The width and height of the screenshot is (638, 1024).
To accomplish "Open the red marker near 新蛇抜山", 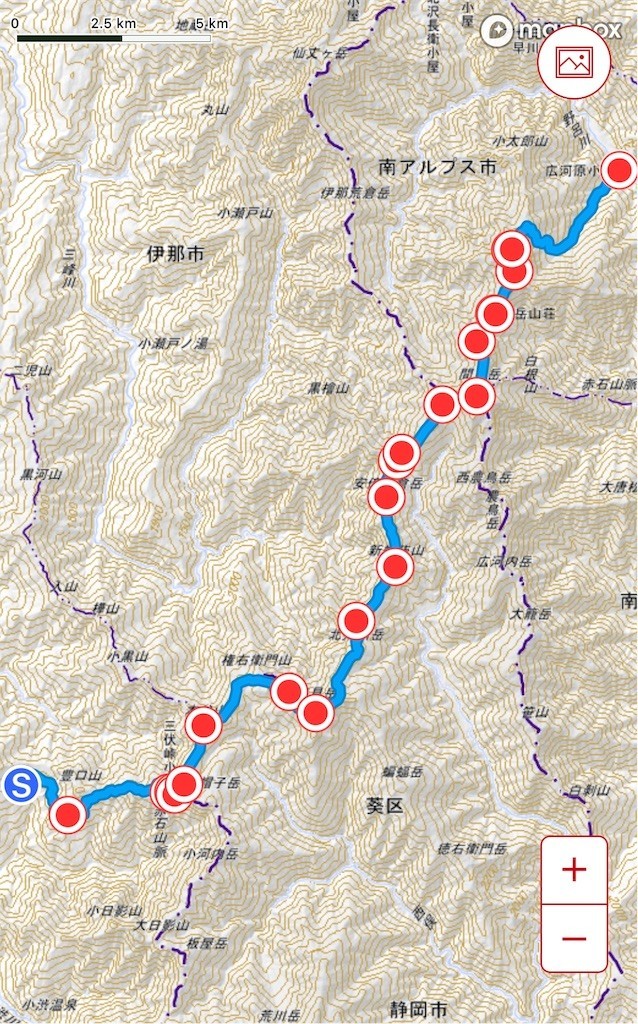I will [395, 567].
